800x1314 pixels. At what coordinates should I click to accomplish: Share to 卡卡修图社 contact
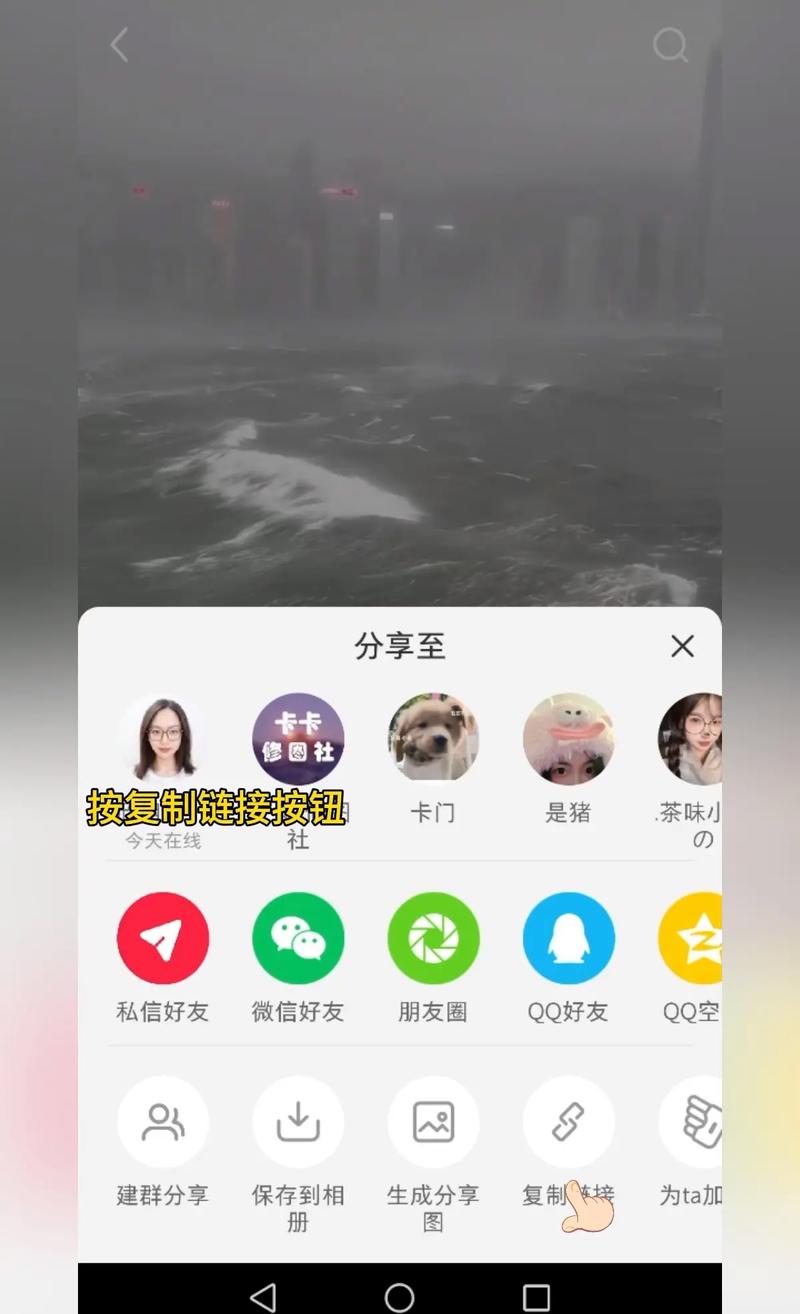point(298,739)
